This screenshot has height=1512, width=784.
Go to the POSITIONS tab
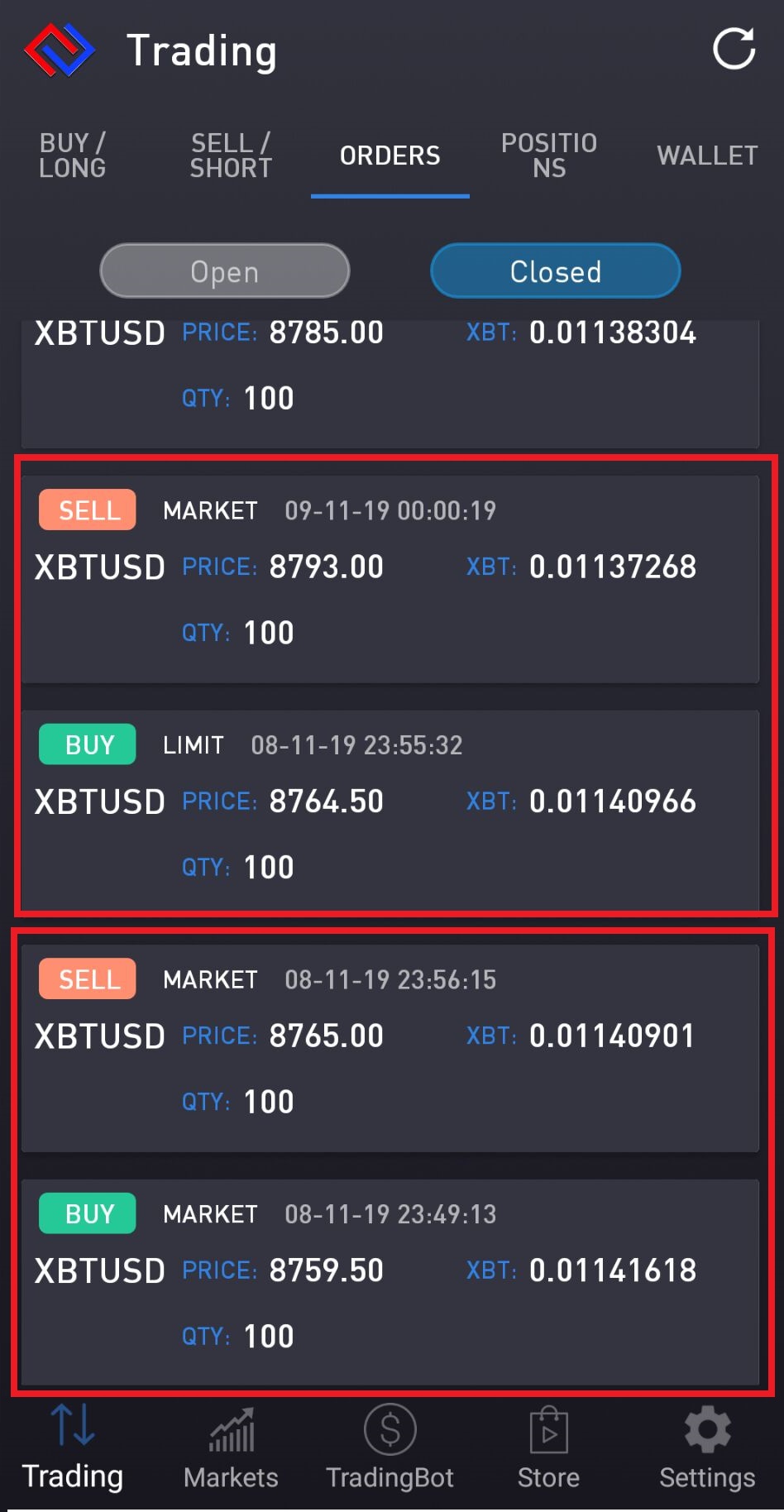click(x=549, y=156)
